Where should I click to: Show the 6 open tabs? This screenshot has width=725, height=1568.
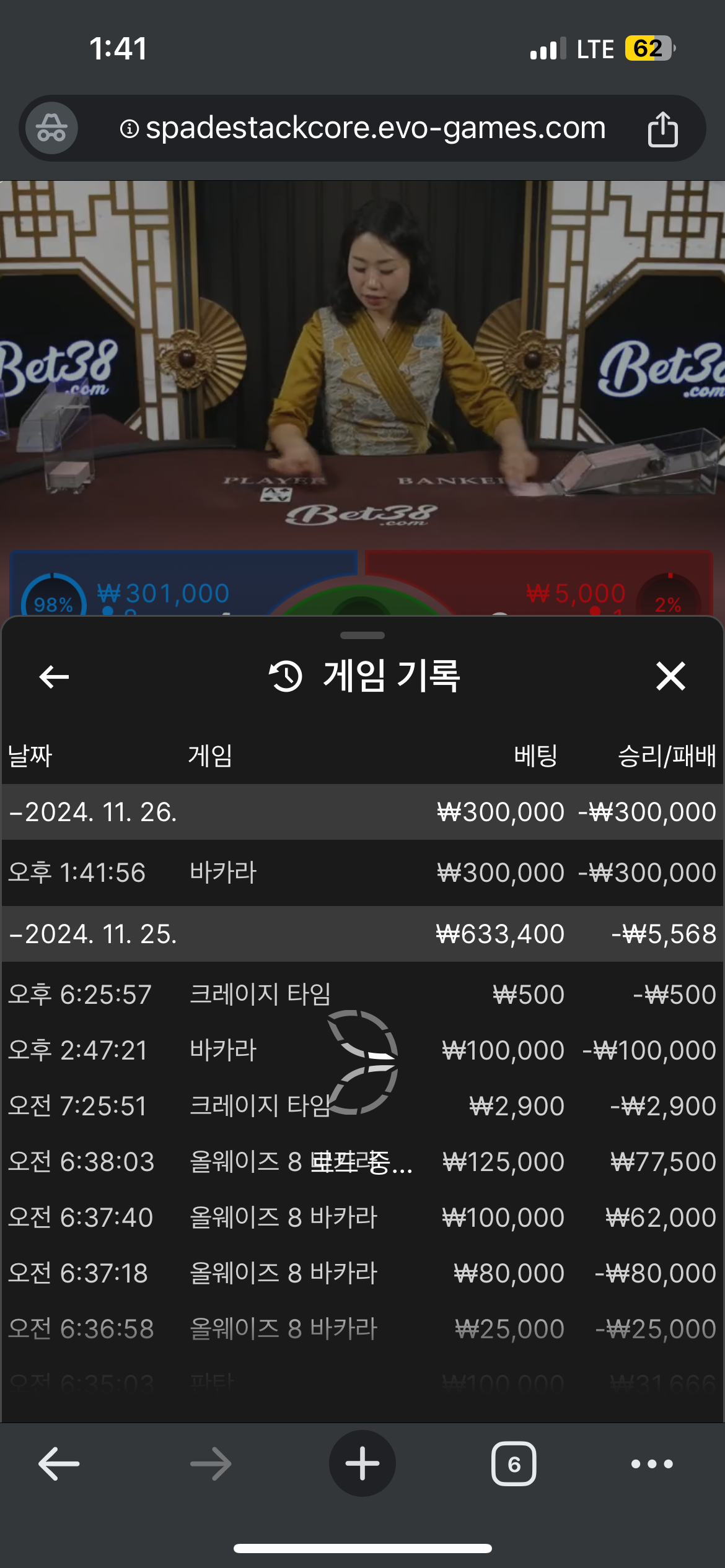(514, 1464)
